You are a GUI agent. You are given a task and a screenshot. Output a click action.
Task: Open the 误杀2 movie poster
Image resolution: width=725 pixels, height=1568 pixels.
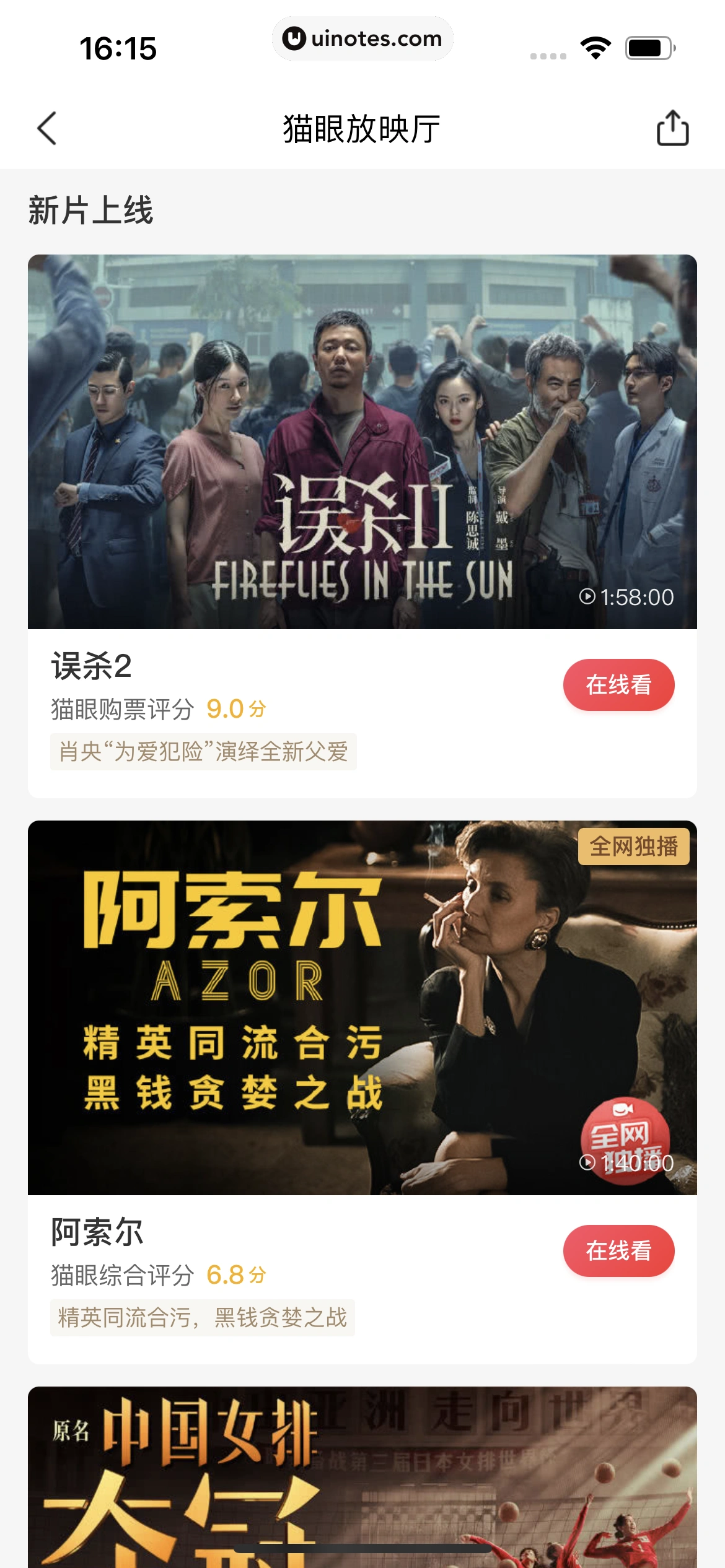(x=362, y=442)
